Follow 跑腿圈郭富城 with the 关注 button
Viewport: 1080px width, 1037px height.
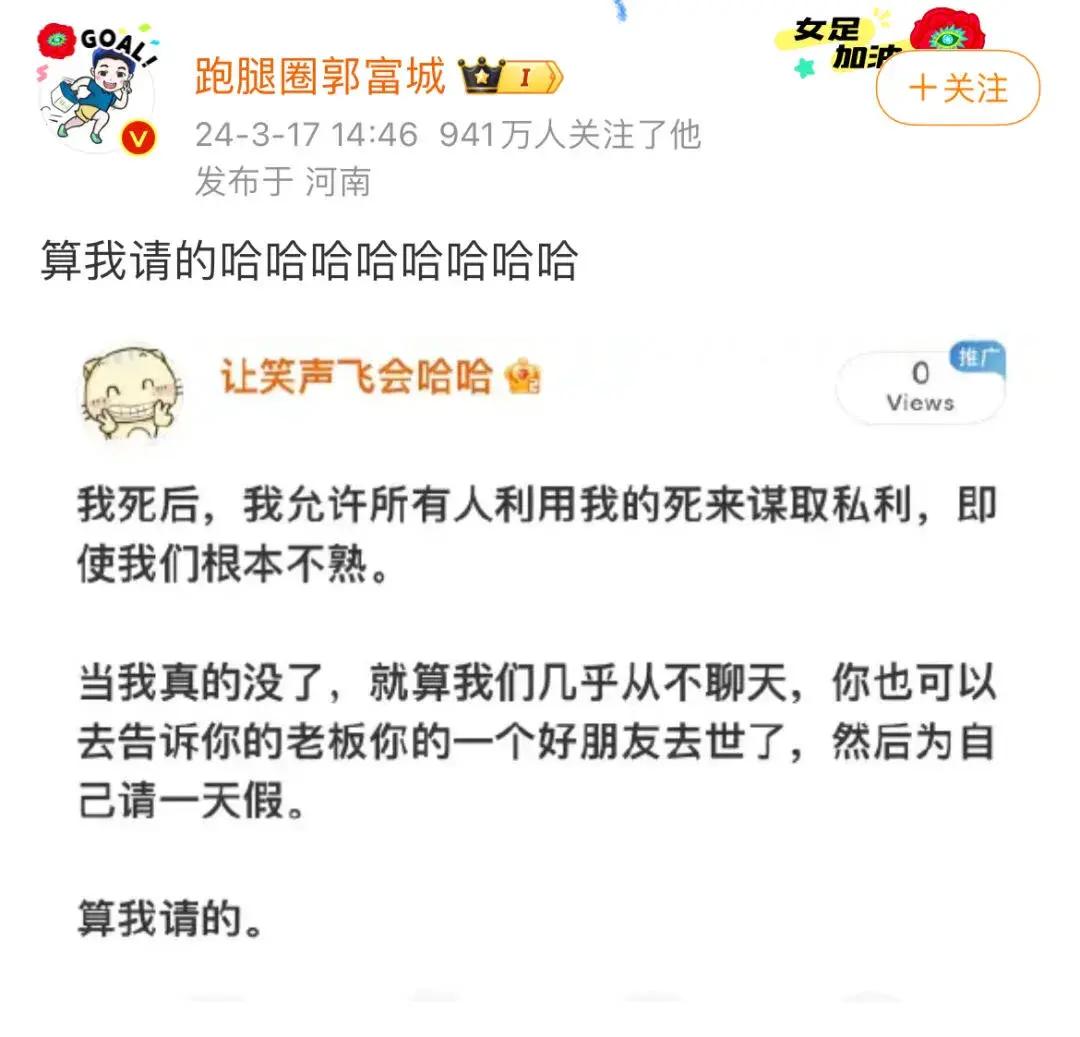tap(957, 88)
